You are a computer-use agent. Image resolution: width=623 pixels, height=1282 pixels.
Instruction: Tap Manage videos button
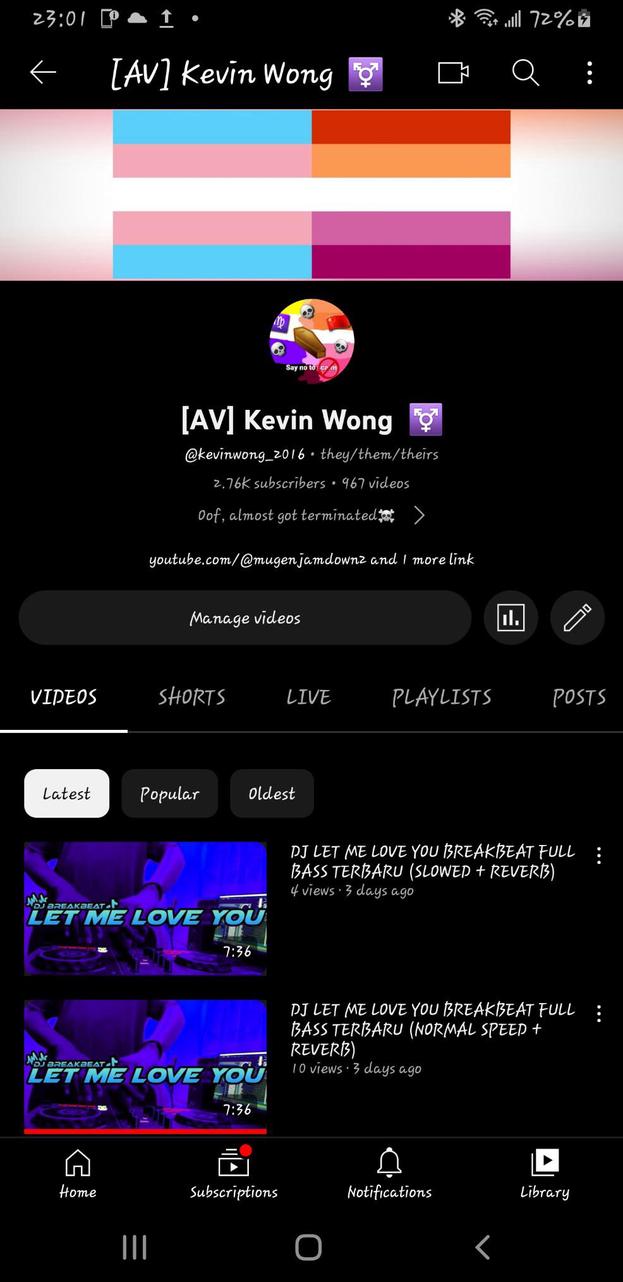tap(245, 618)
